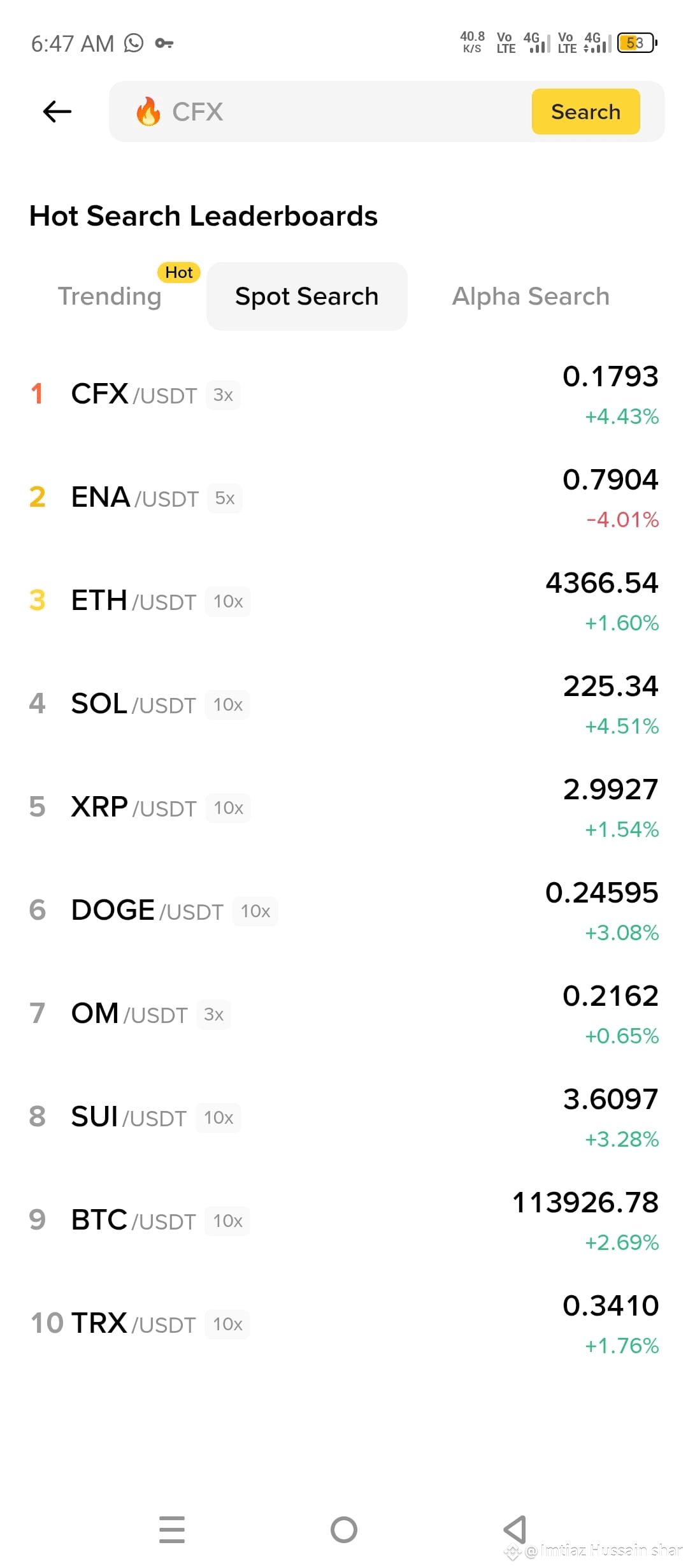Open the SUI/USDT pair row
Image resolution: width=688 pixels, height=1568 pixels.
[344, 1118]
